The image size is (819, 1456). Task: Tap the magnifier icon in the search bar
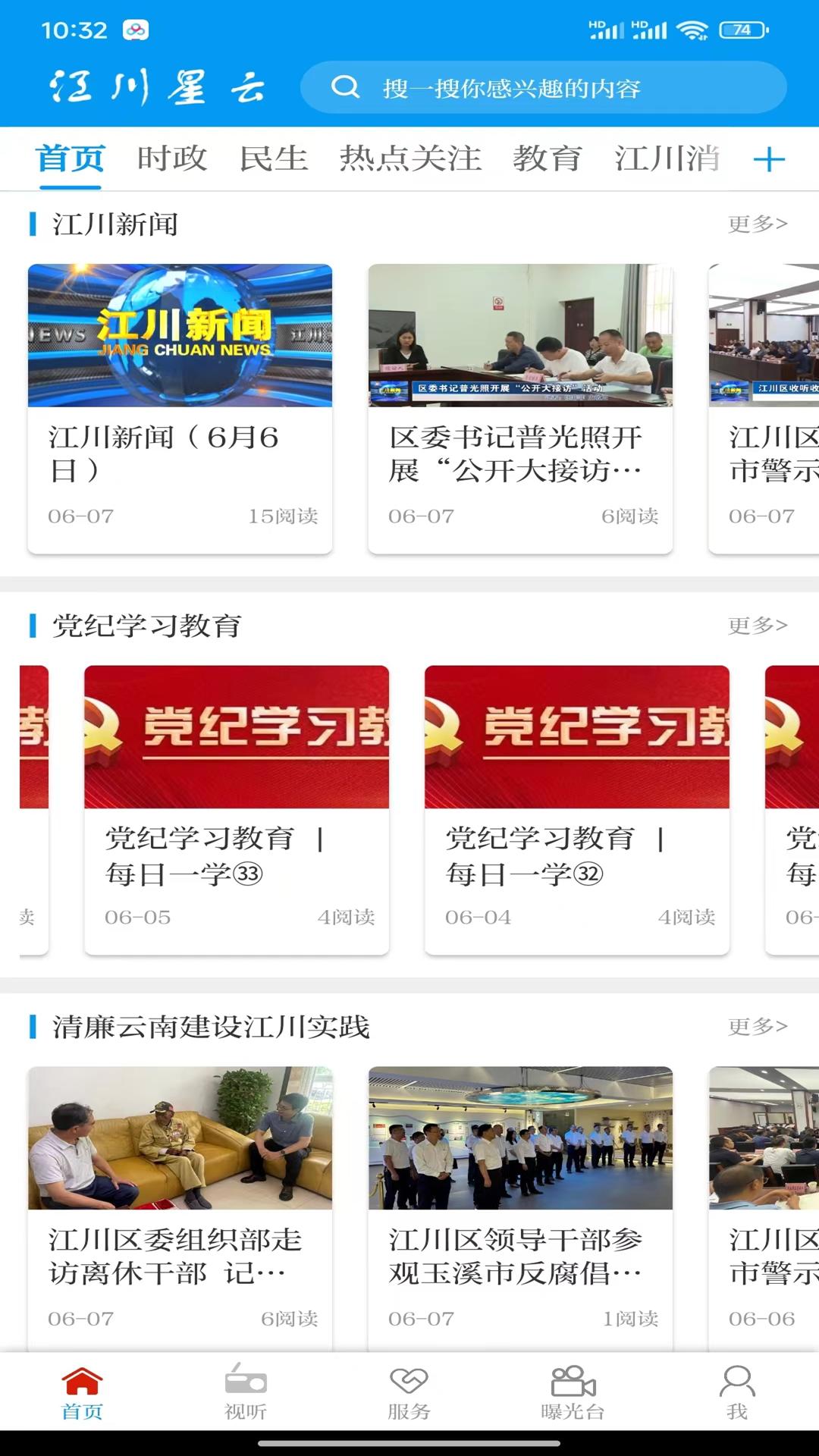347,86
